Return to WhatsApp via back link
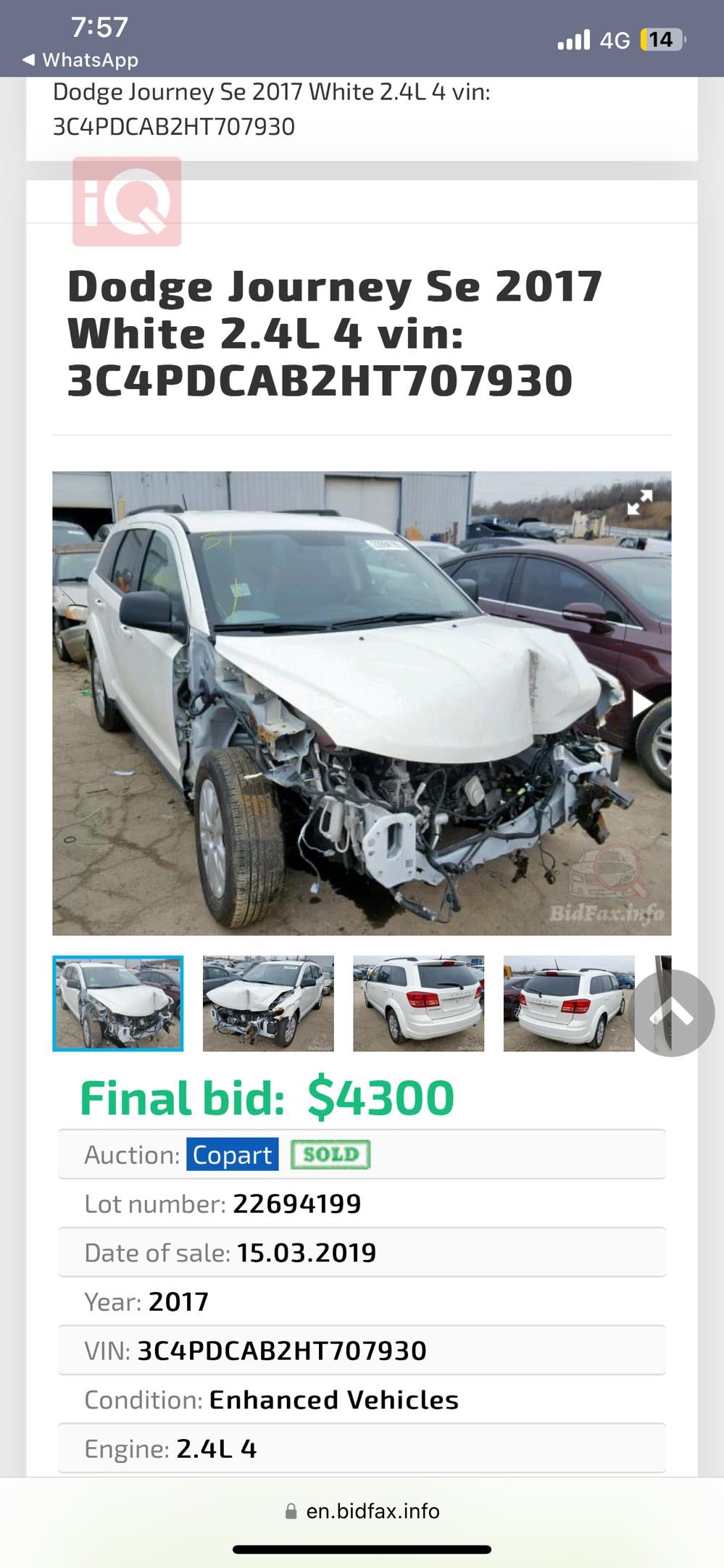The width and height of the screenshot is (724, 1568). 80,60
